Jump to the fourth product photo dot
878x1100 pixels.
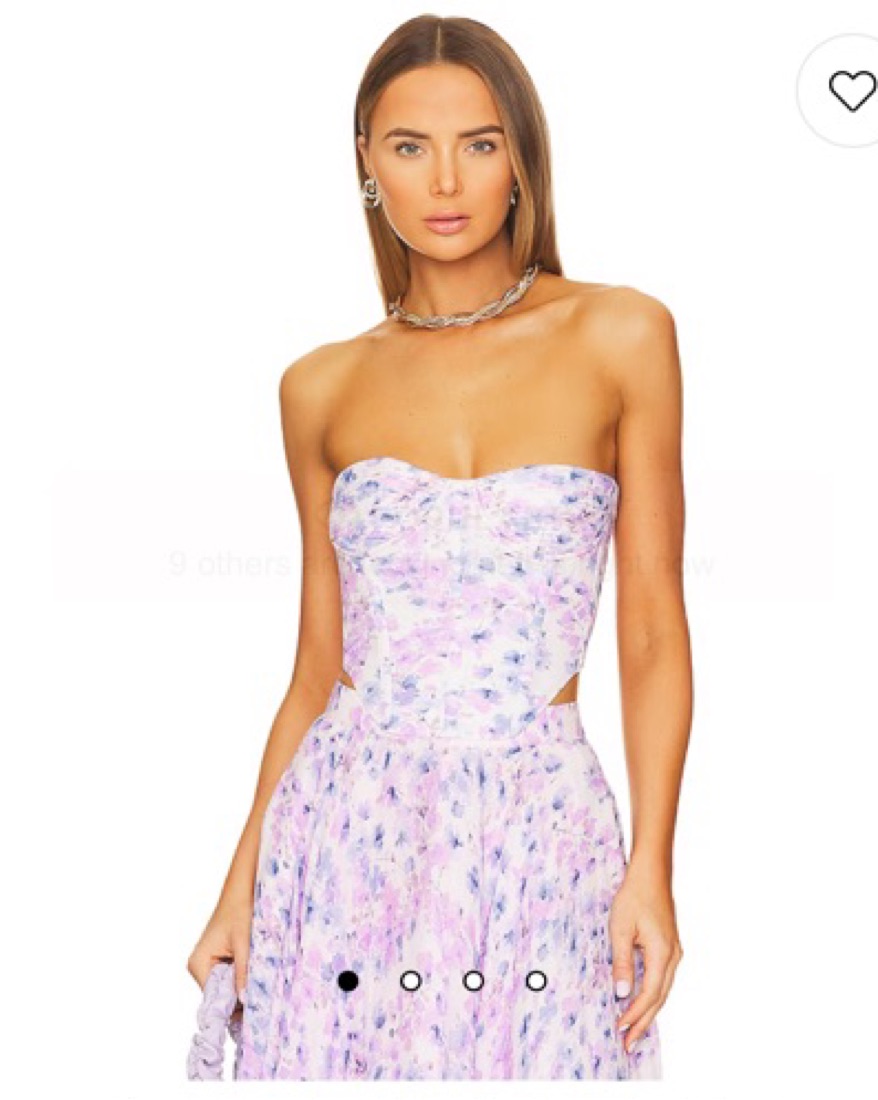click(x=536, y=981)
